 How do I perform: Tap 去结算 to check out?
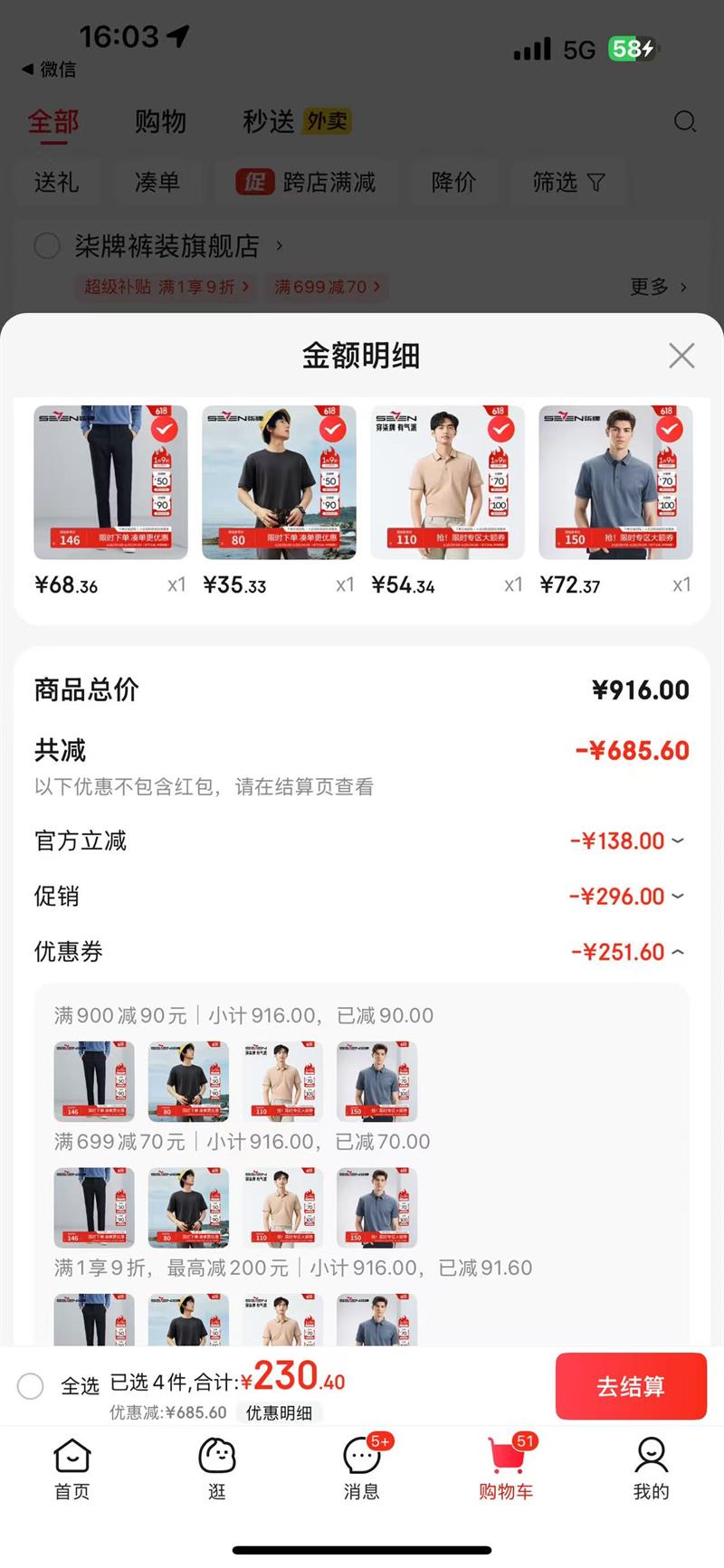[x=630, y=1386]
